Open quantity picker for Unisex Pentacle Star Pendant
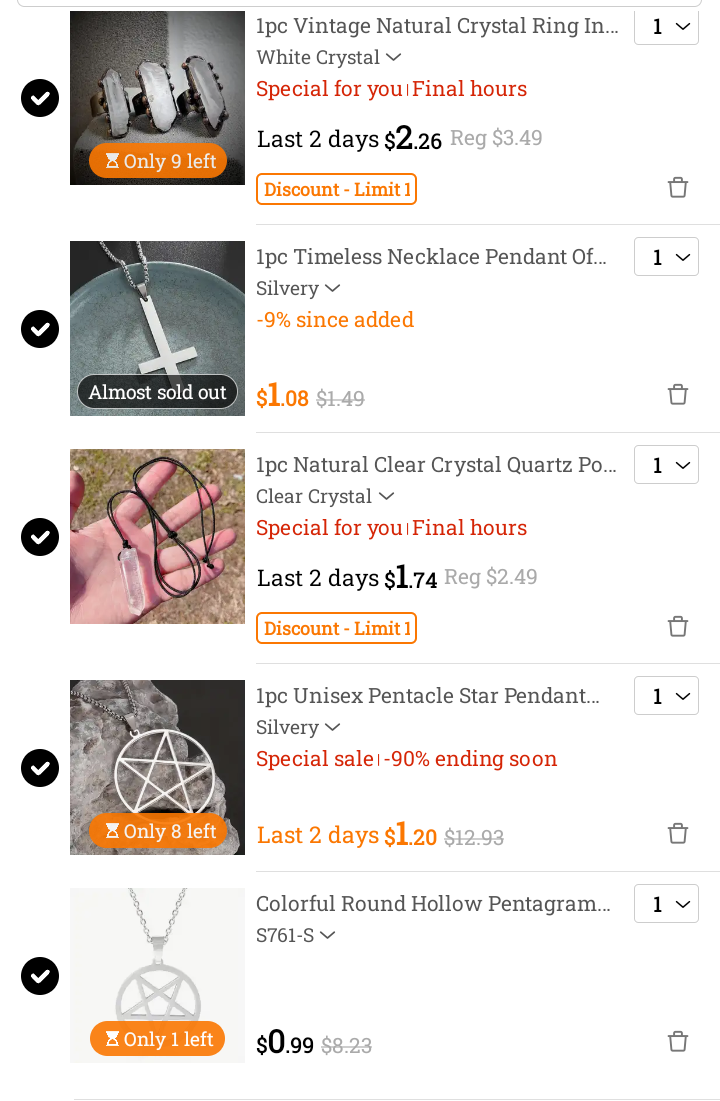The height and width of the screenshot is (1101, 720). (x=666, y=696)
